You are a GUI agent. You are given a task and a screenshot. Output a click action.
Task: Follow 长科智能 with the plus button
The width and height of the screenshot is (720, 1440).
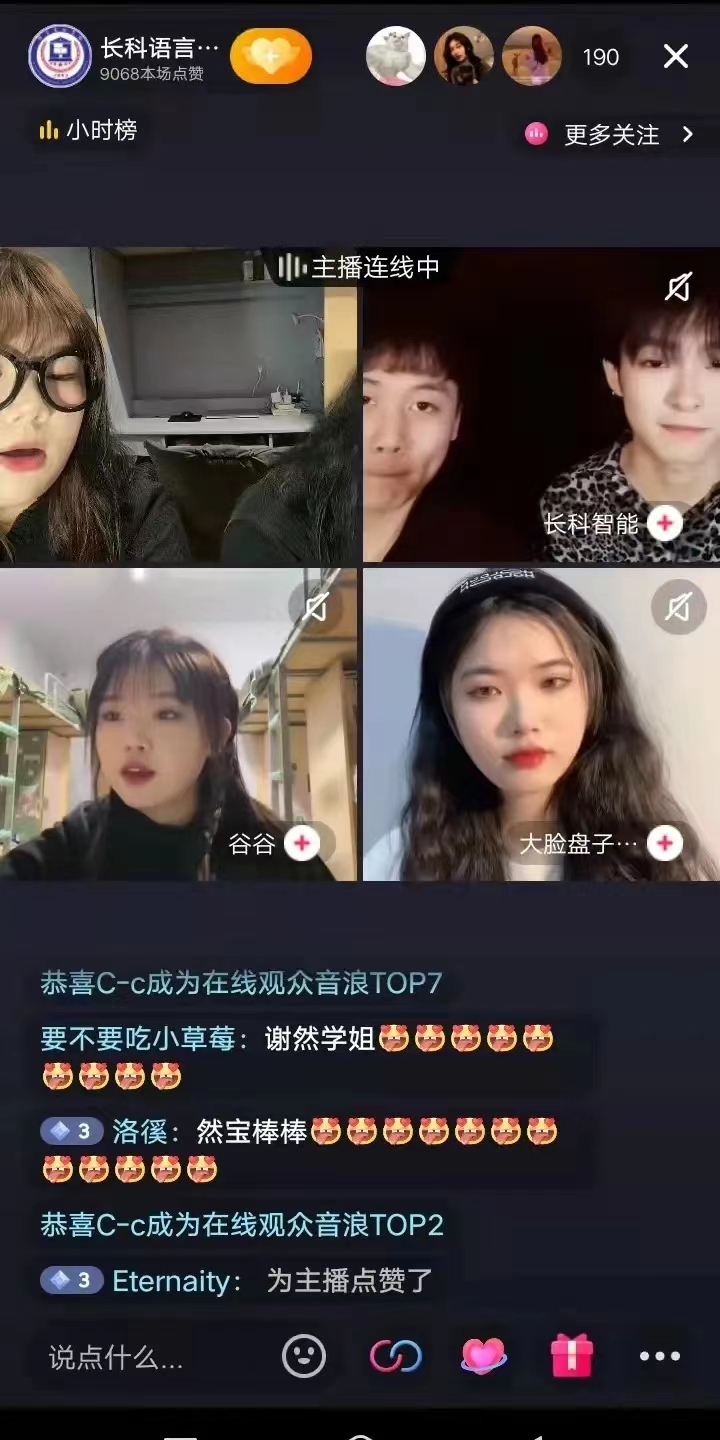[x=664, y=523]
